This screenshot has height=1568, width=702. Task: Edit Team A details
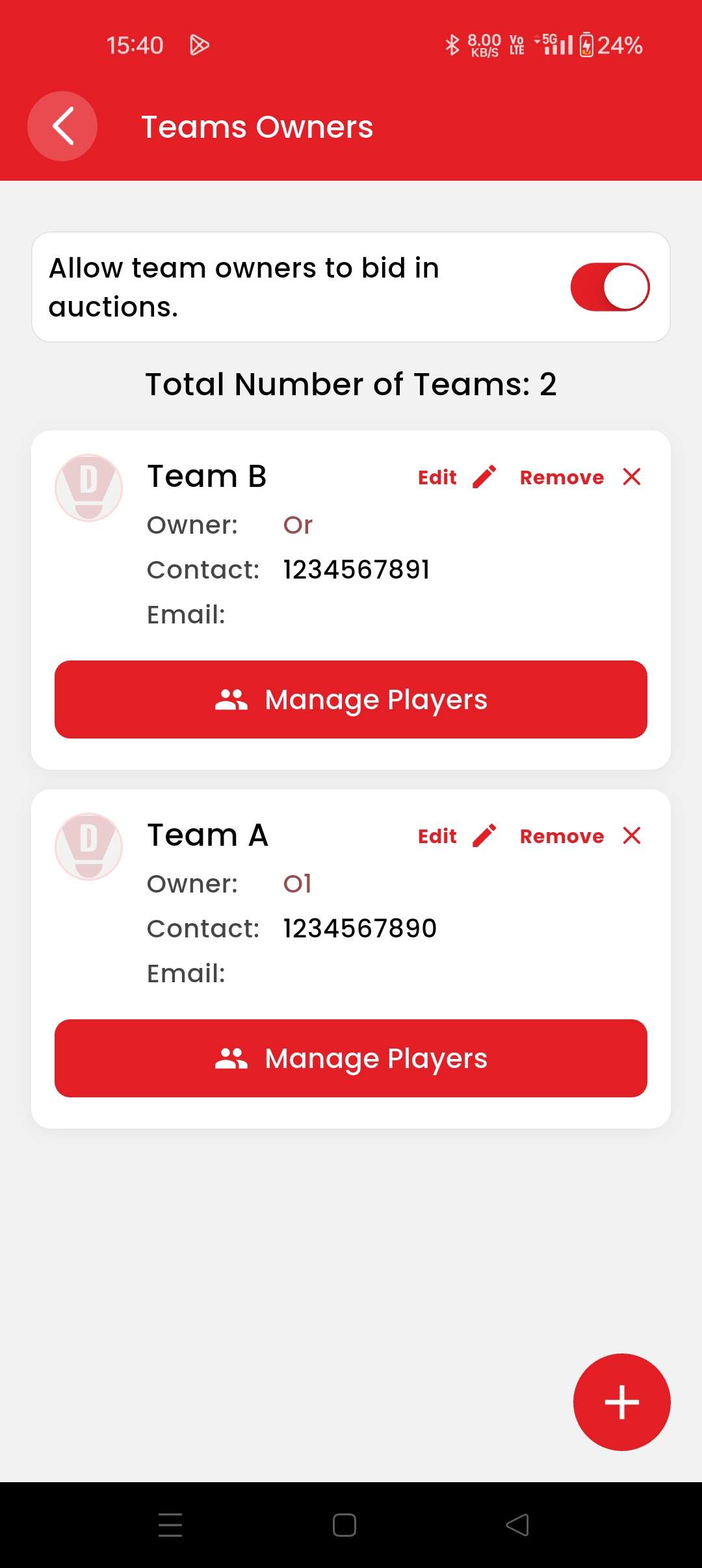tap(456, 836)
